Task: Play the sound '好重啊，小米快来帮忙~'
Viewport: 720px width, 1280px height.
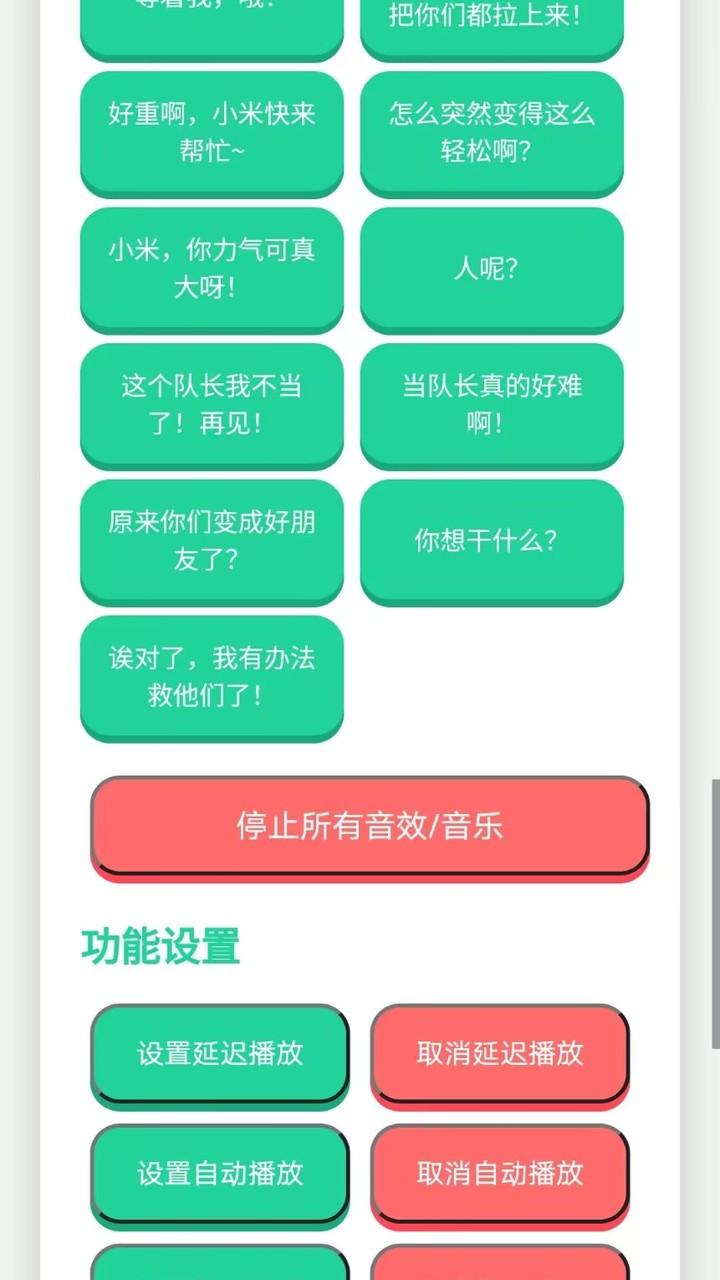Action: click(x=211, y=132)
